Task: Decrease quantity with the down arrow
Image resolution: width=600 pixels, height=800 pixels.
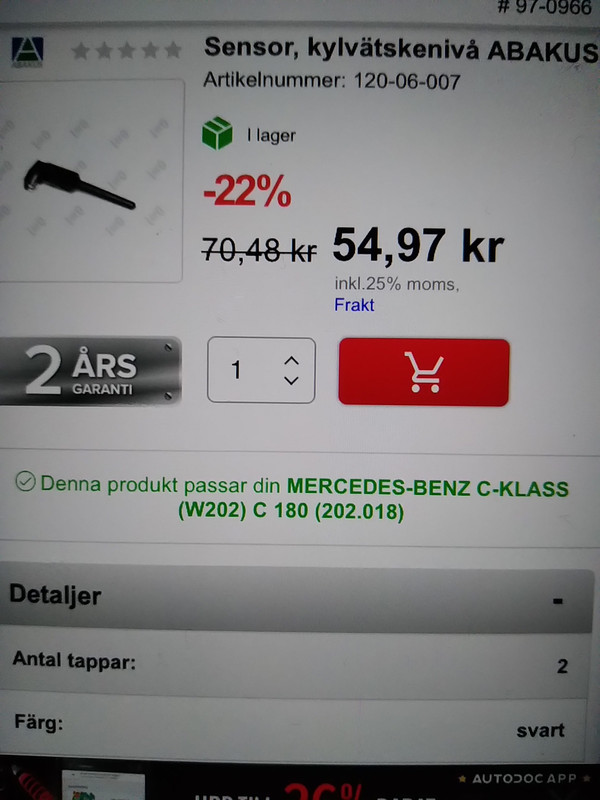Action: (291, 381)
